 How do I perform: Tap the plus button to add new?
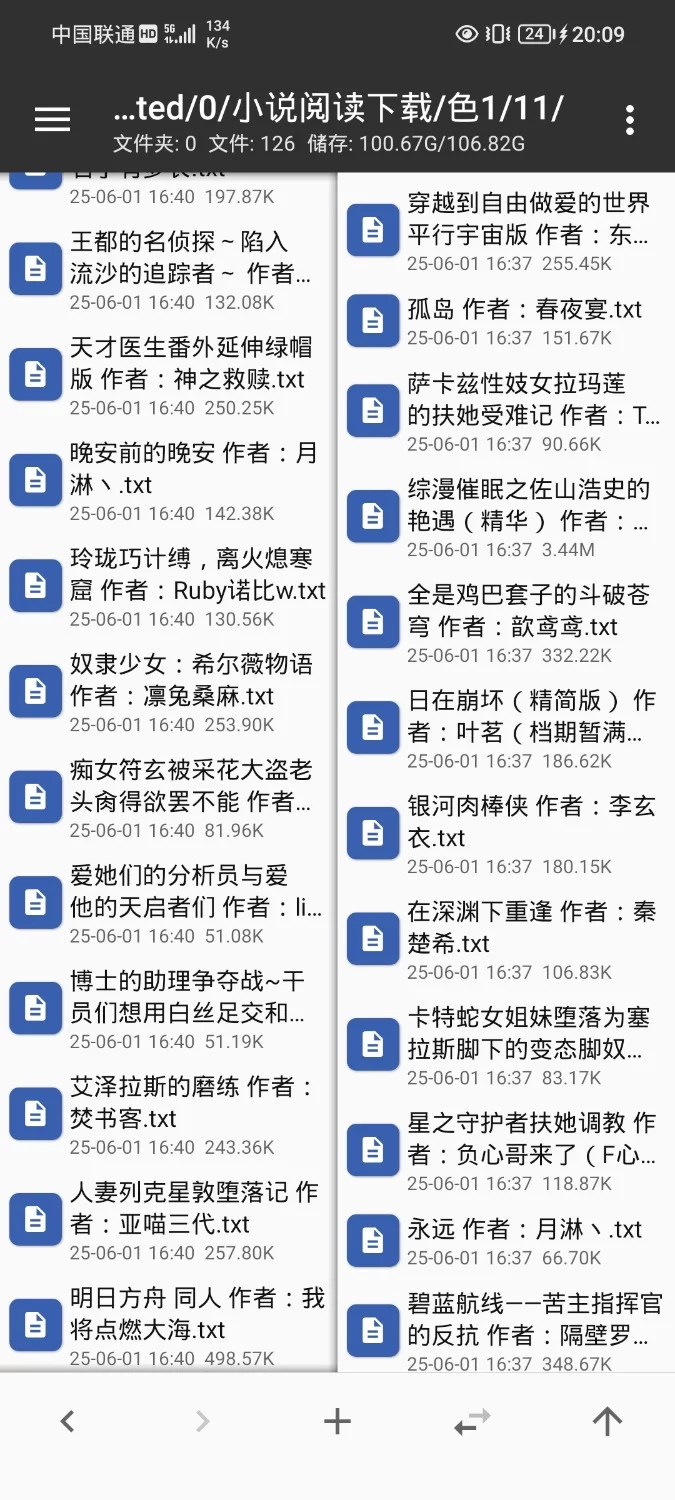click(x=338, y=1420)
